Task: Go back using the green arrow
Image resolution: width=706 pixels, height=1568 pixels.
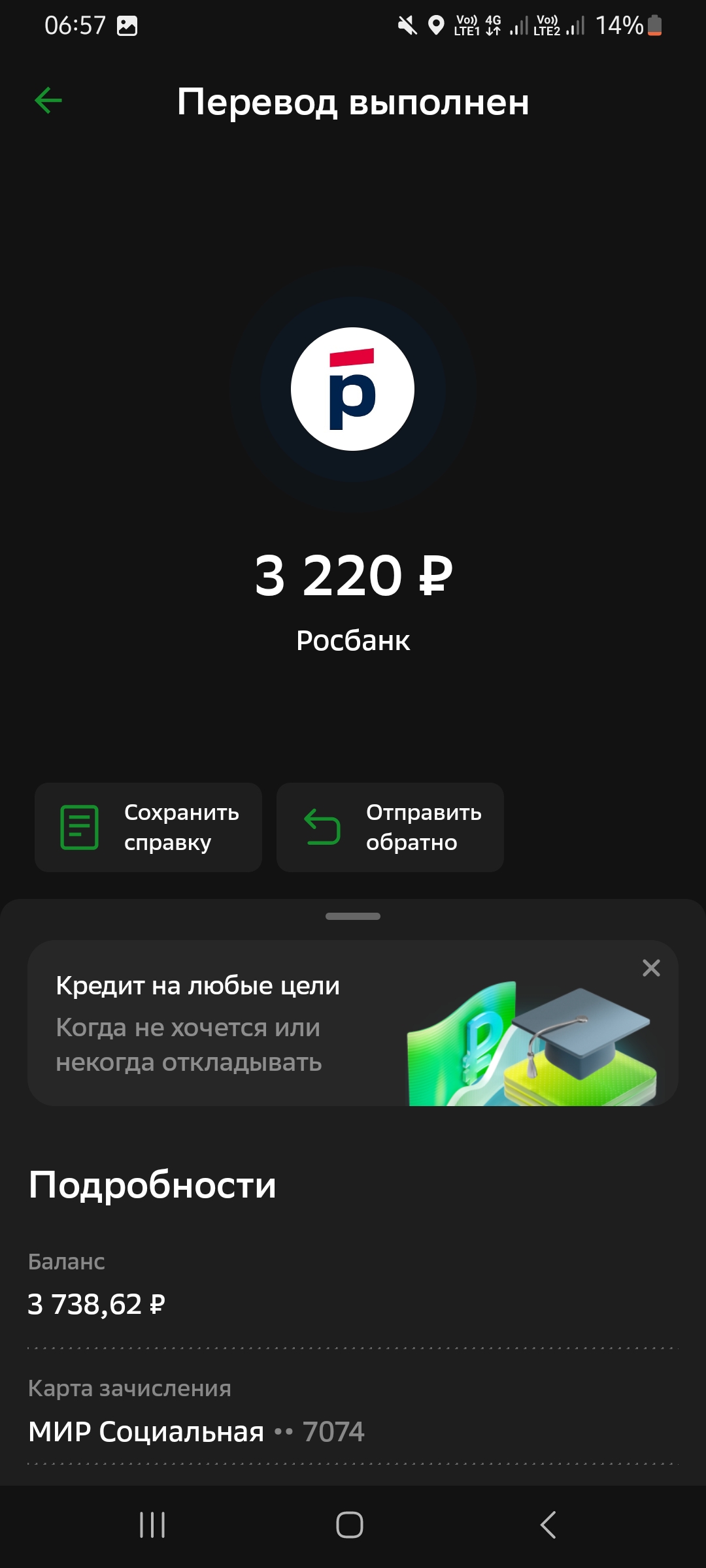Action: coord(48,101)
